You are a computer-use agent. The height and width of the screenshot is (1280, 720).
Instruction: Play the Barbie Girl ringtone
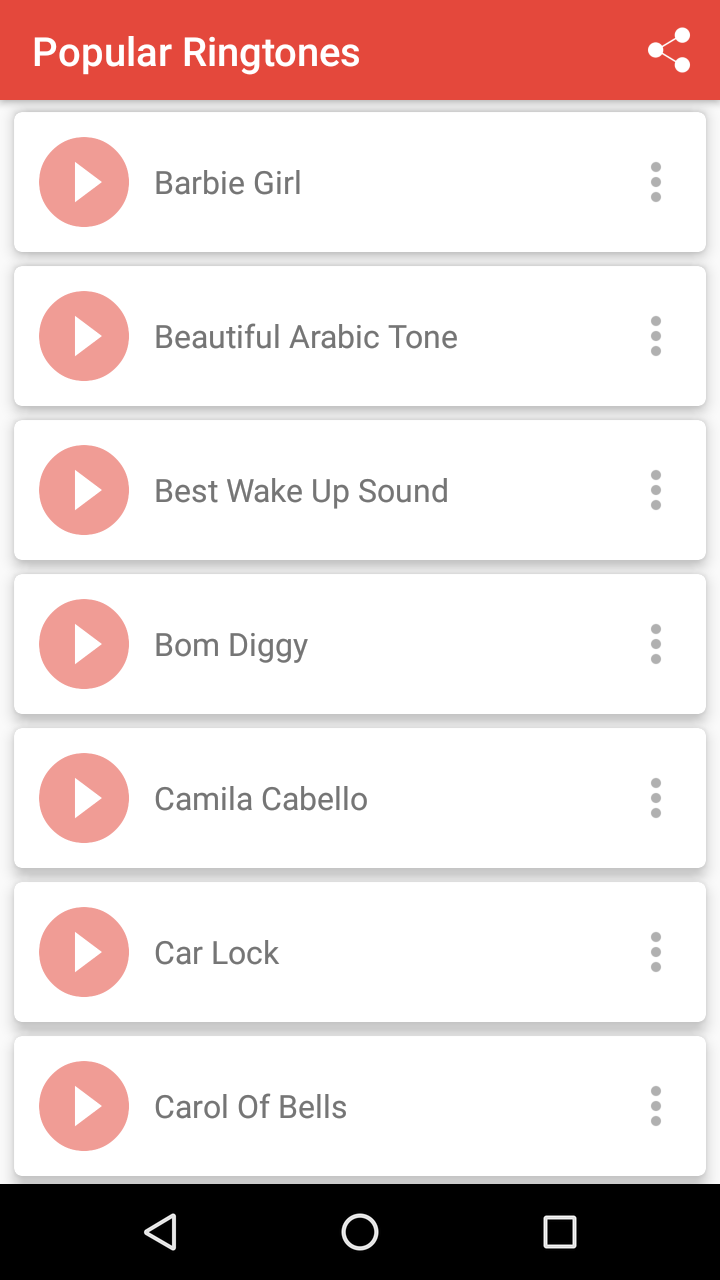(84, 182)
